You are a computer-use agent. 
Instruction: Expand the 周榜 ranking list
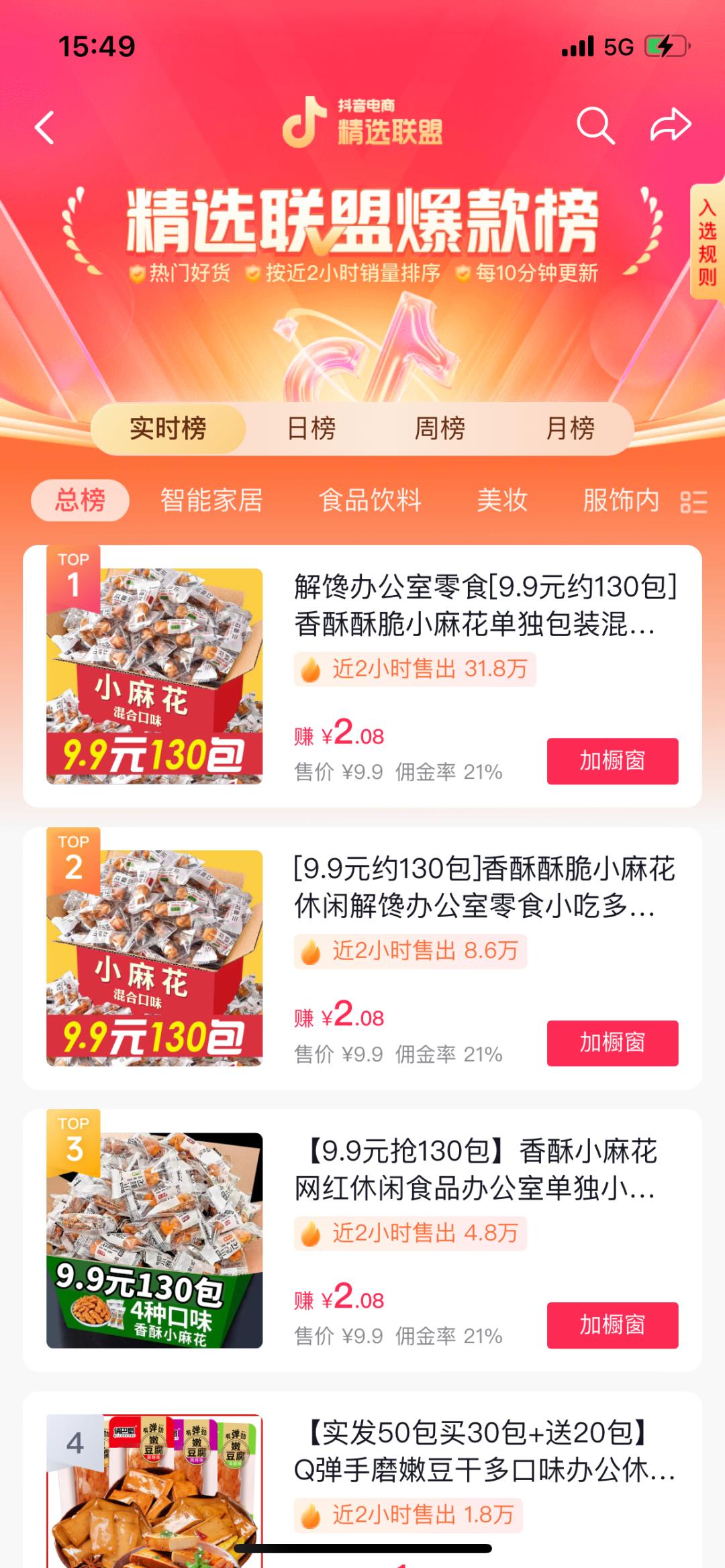[x=440, y=429]
